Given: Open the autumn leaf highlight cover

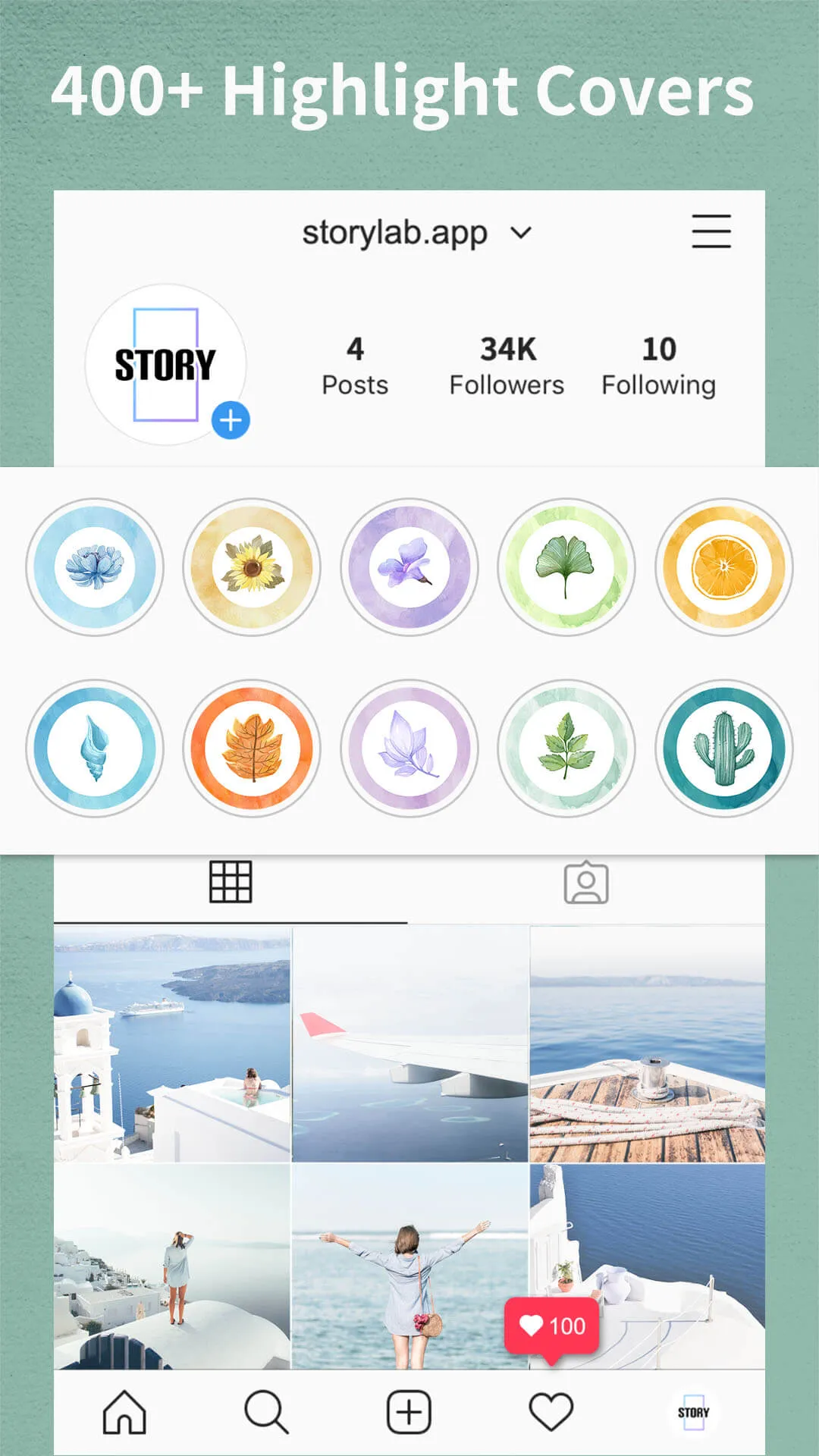Looking at the screenshot, I should [252, 748].
